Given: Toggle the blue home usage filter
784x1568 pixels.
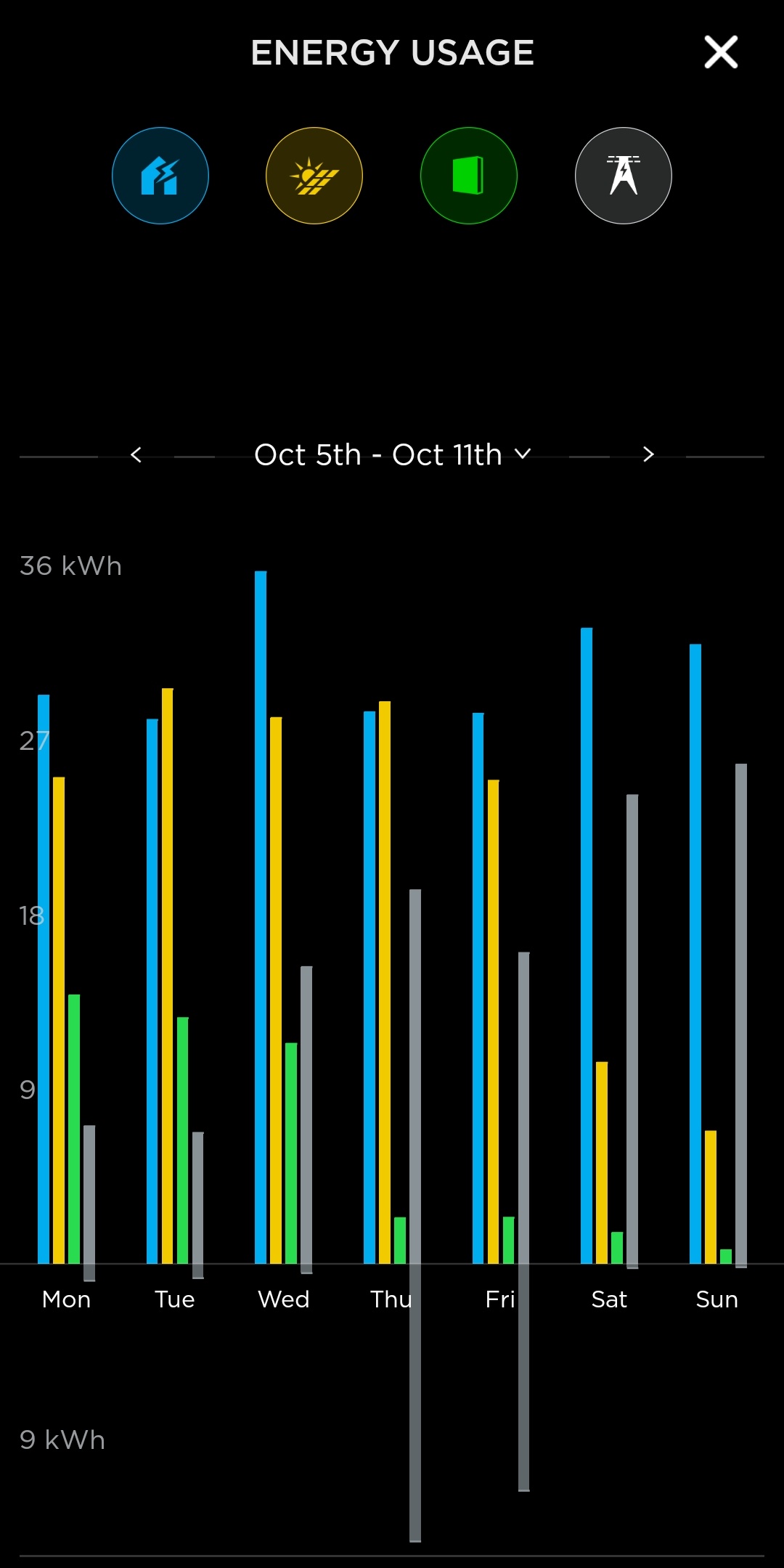Looking at the screenshot, I should (x=160, y=176).
